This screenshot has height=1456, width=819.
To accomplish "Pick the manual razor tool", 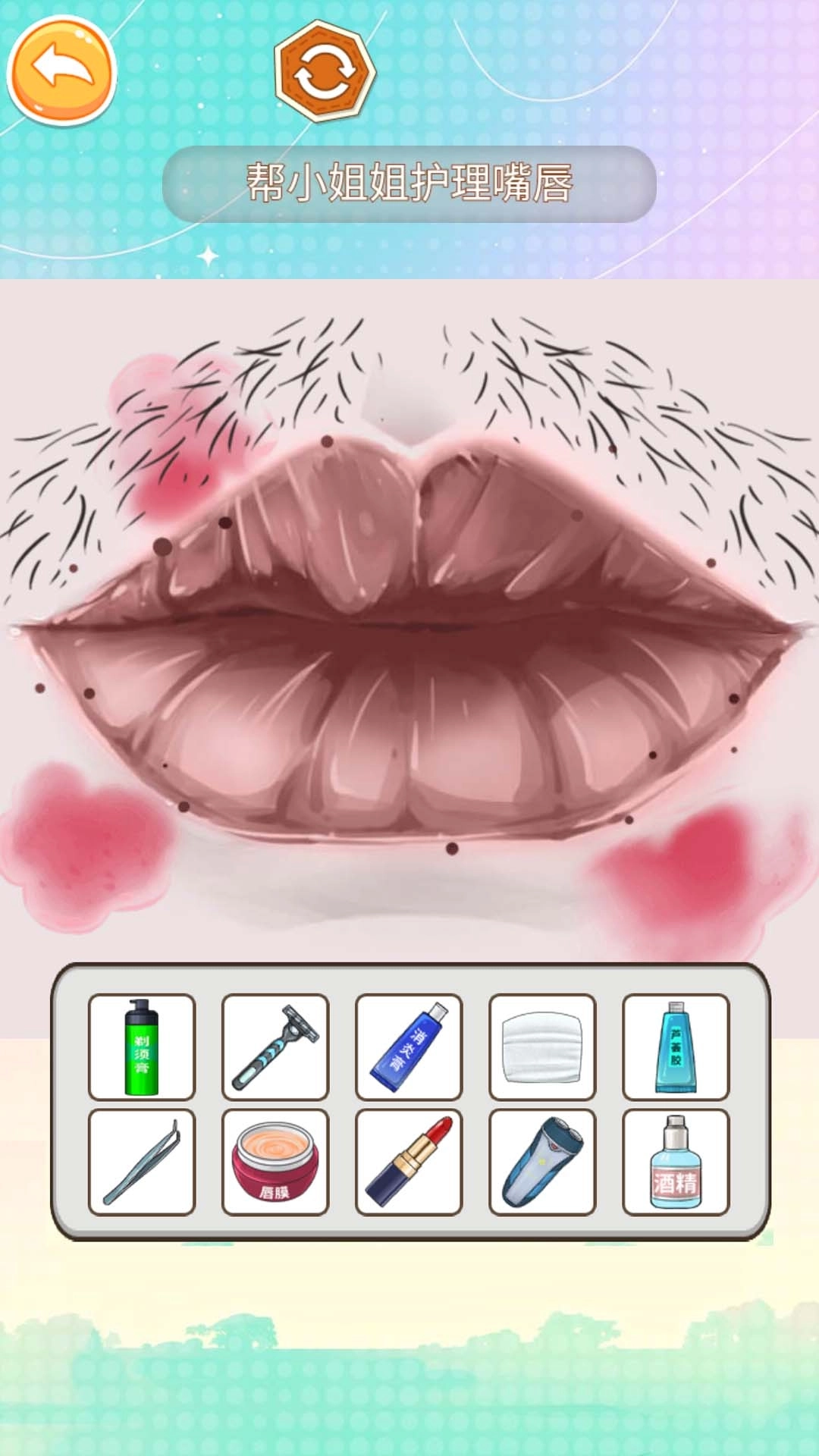I will [x=275, y=1046].
